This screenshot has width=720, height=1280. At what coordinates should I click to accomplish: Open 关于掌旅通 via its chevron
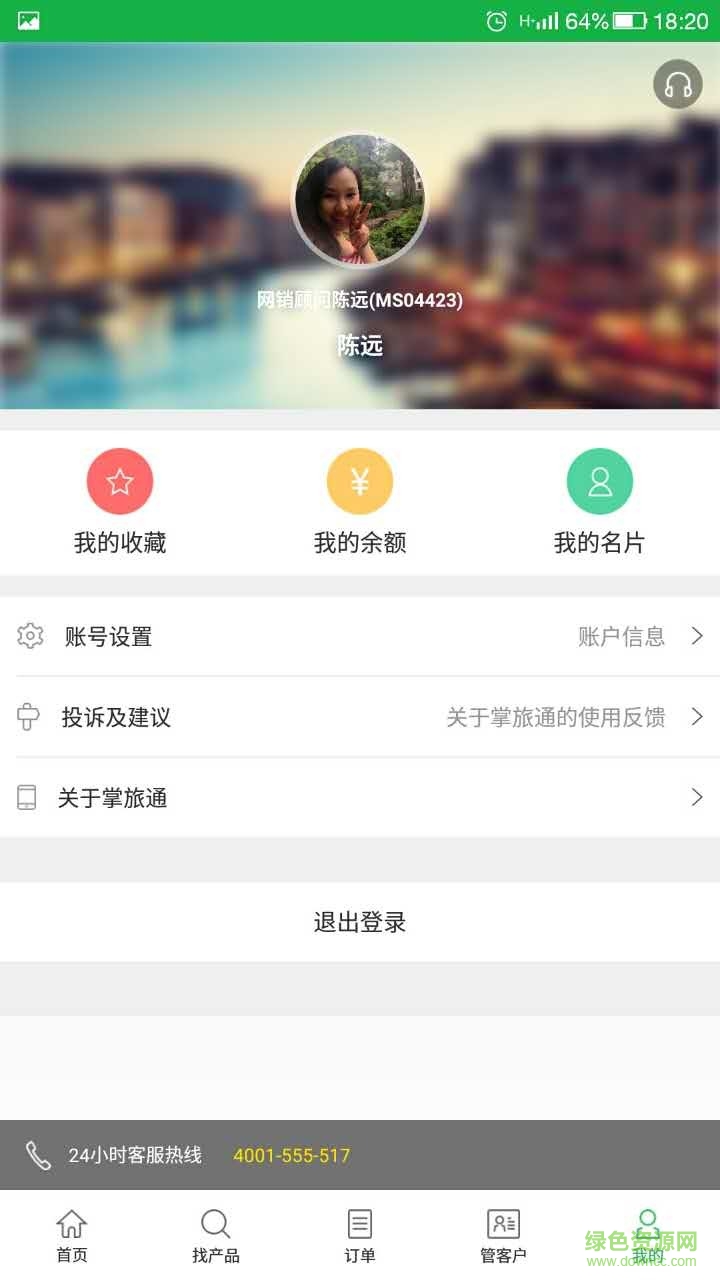[697, 797]
